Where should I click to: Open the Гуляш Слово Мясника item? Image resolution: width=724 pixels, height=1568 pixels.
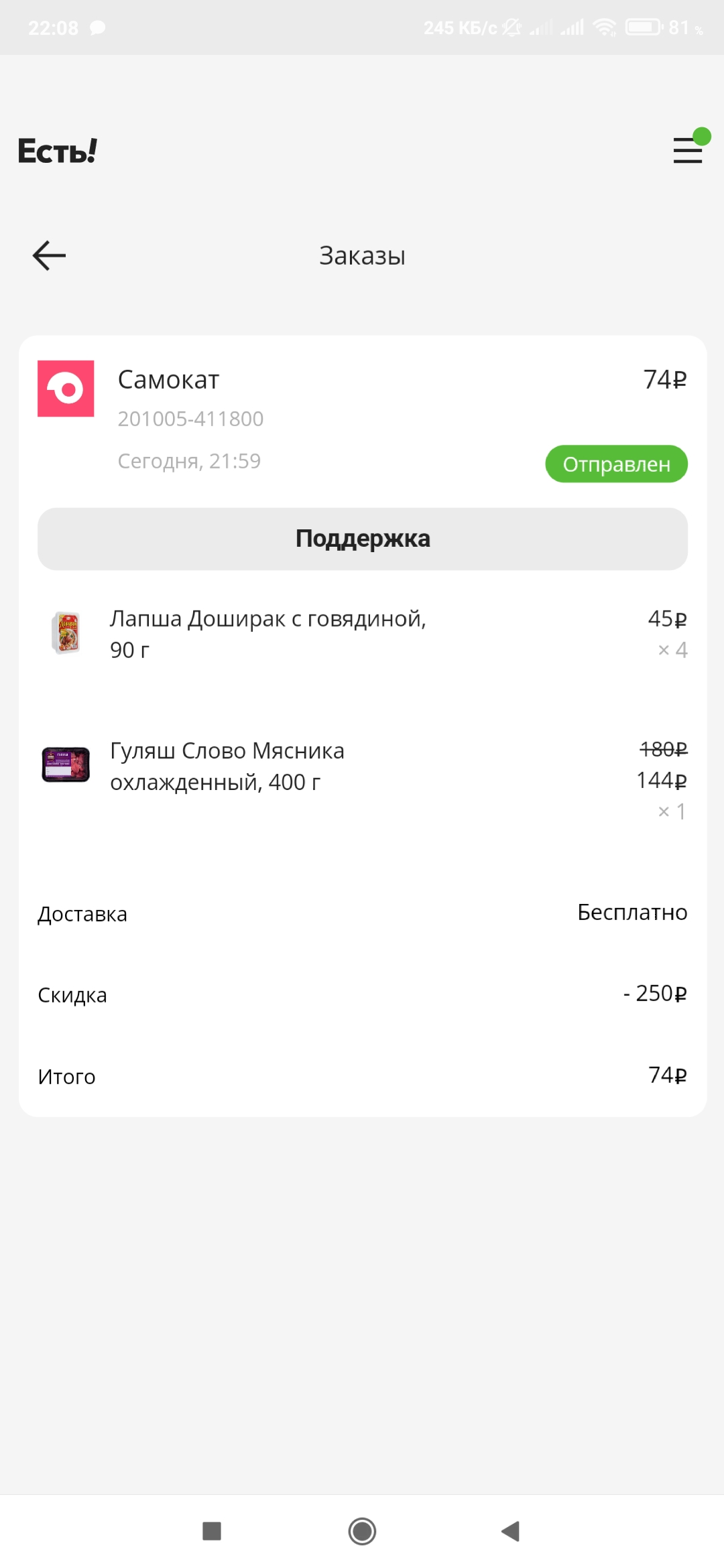363,780
